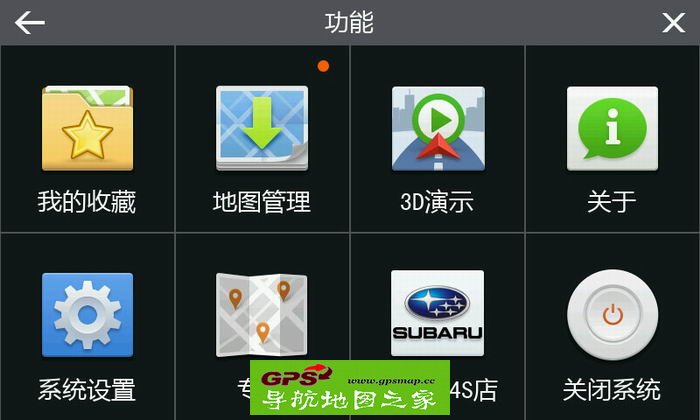
Task: Open the map icon tile with pins
Action: 262,315
